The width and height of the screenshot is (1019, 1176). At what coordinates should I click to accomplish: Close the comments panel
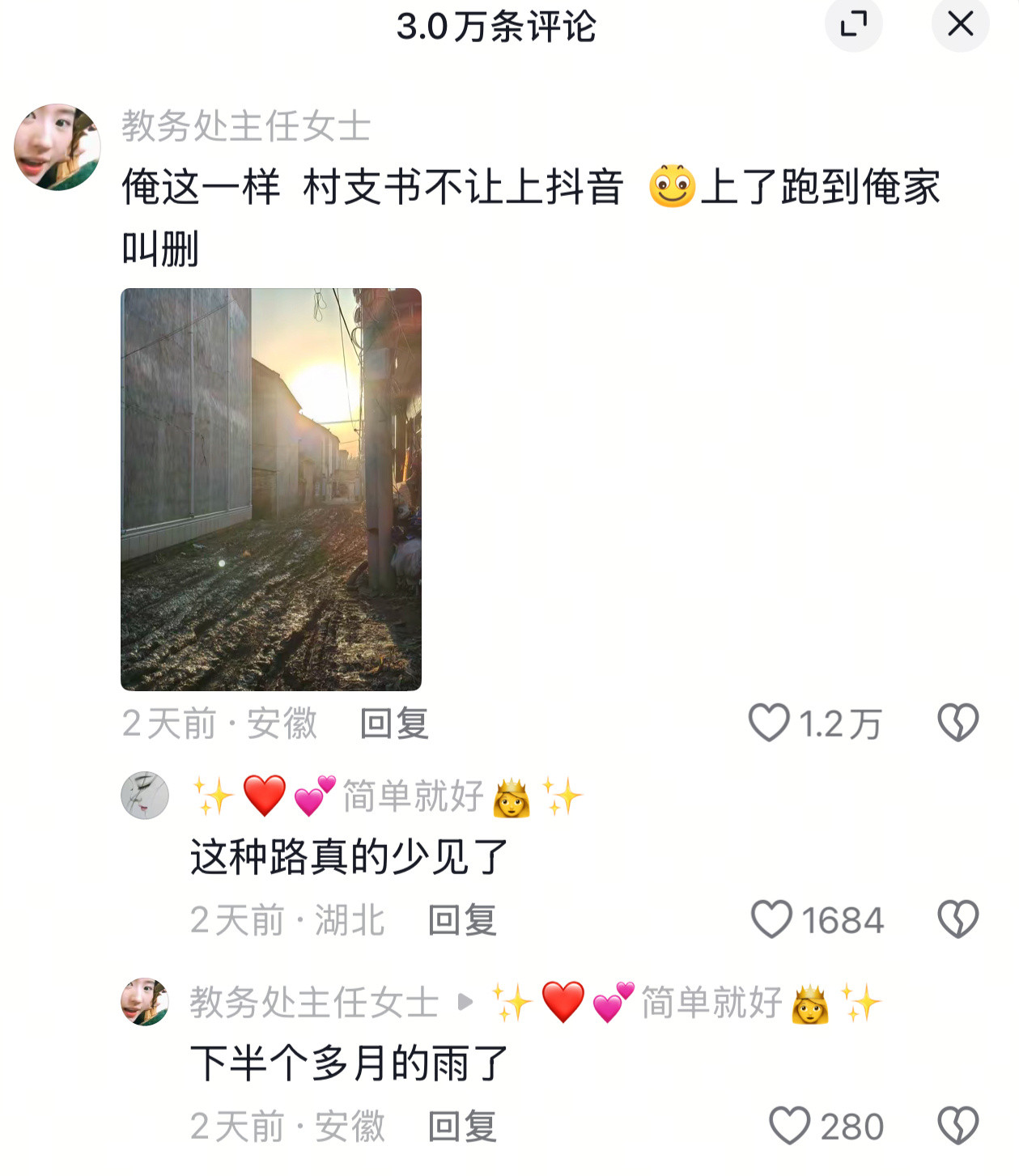click(x=960, y=24)
